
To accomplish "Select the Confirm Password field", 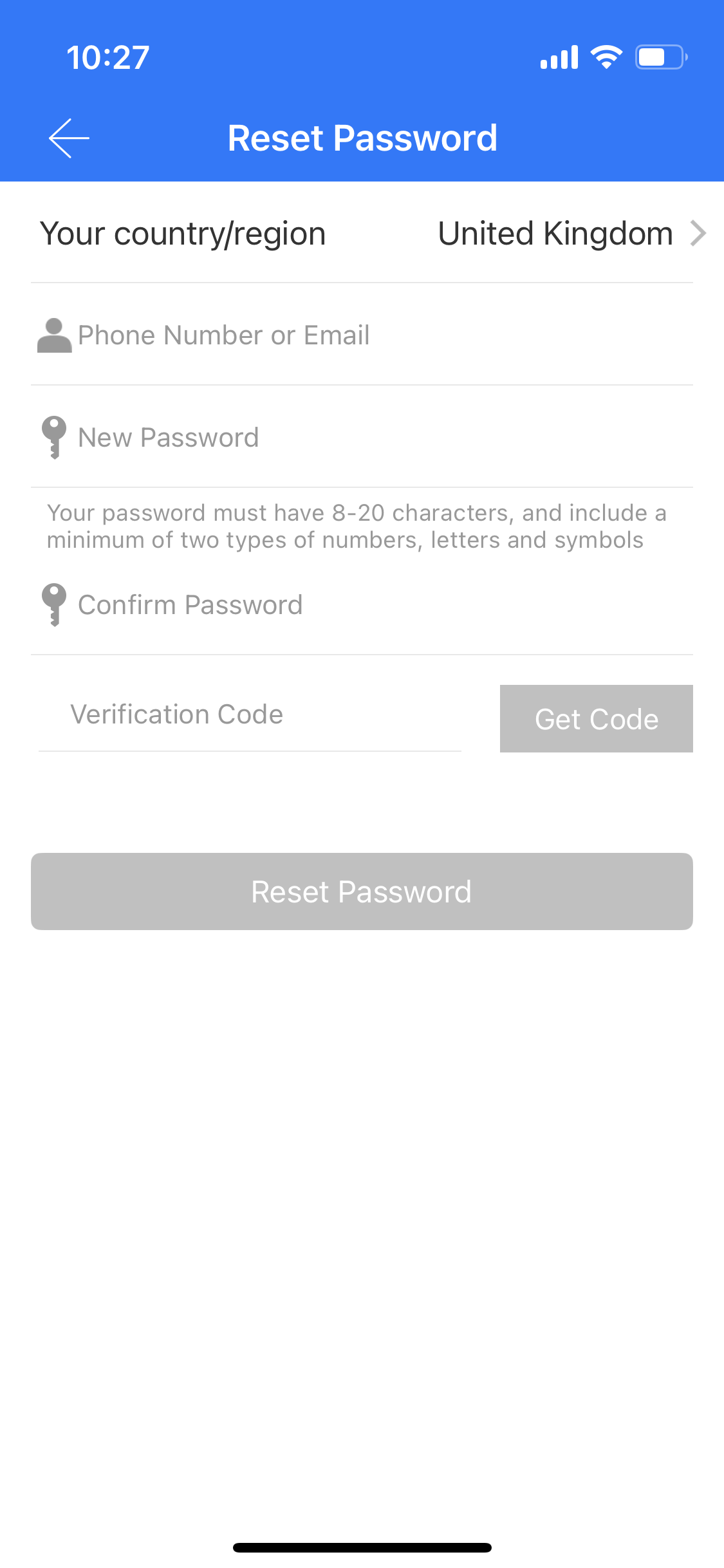I will tap(362, 604).
